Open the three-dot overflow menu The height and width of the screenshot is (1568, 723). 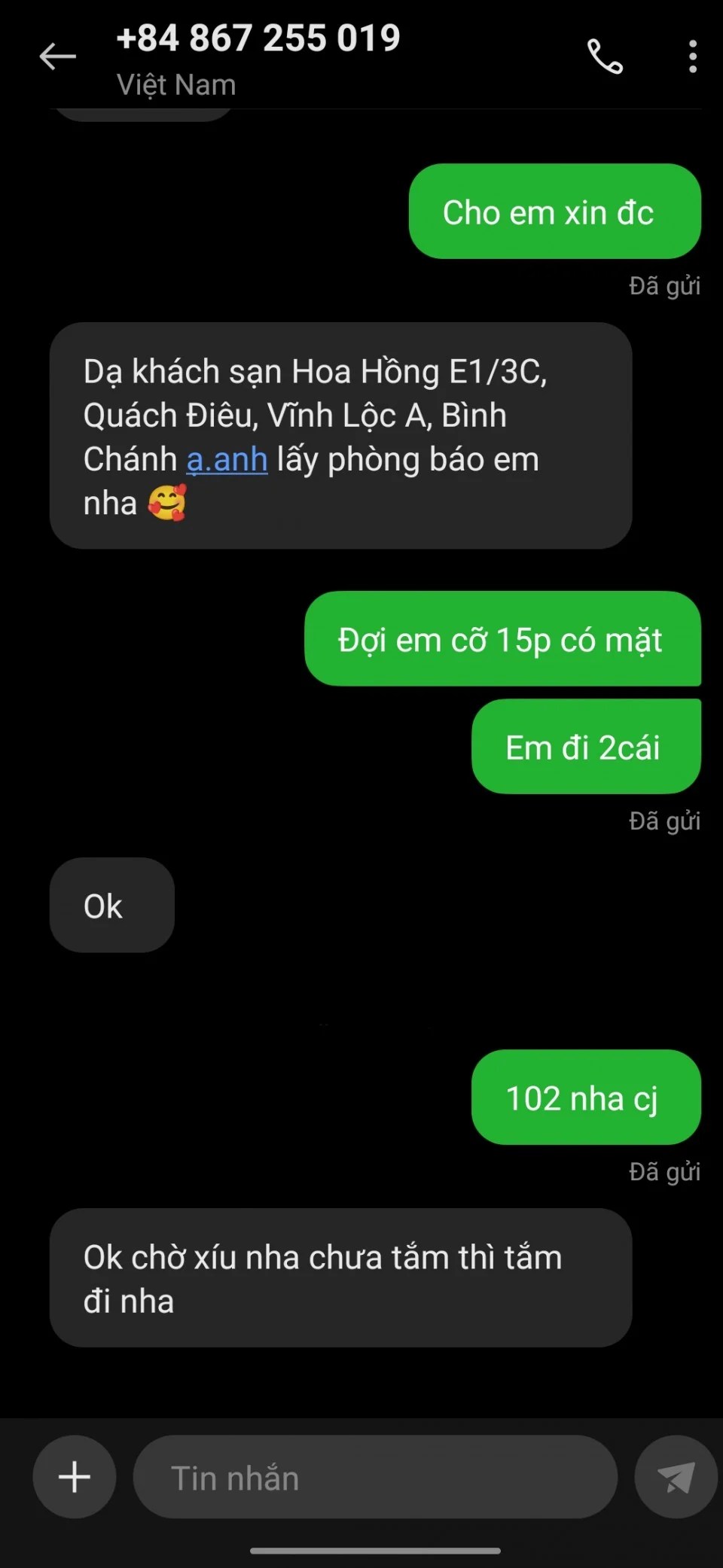pyautogui.click(x=692, y=56)
